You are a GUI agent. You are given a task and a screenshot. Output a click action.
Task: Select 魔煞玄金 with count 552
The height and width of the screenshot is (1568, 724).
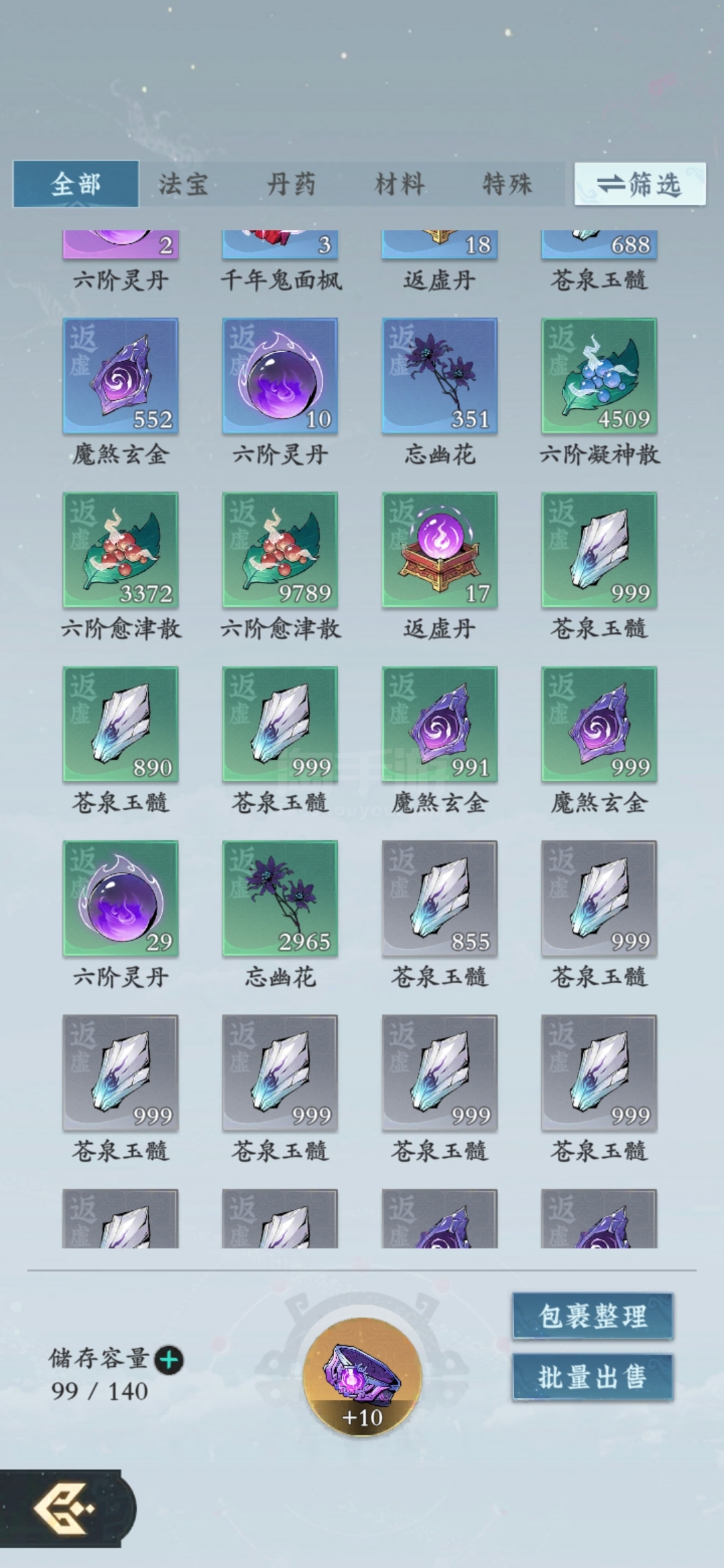(121, 376)
